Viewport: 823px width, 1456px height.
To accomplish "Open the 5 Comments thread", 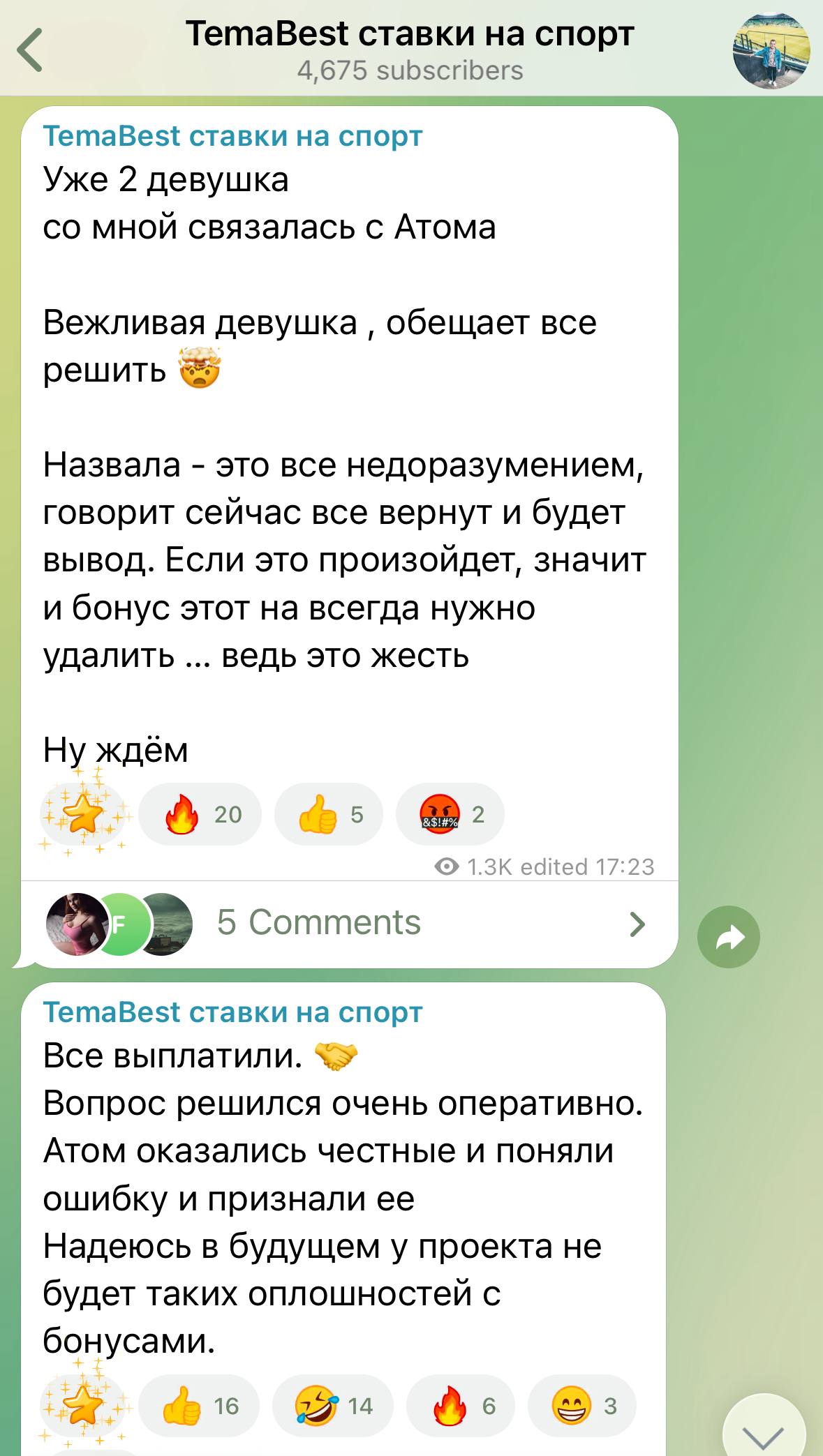I will coord(349,923).
